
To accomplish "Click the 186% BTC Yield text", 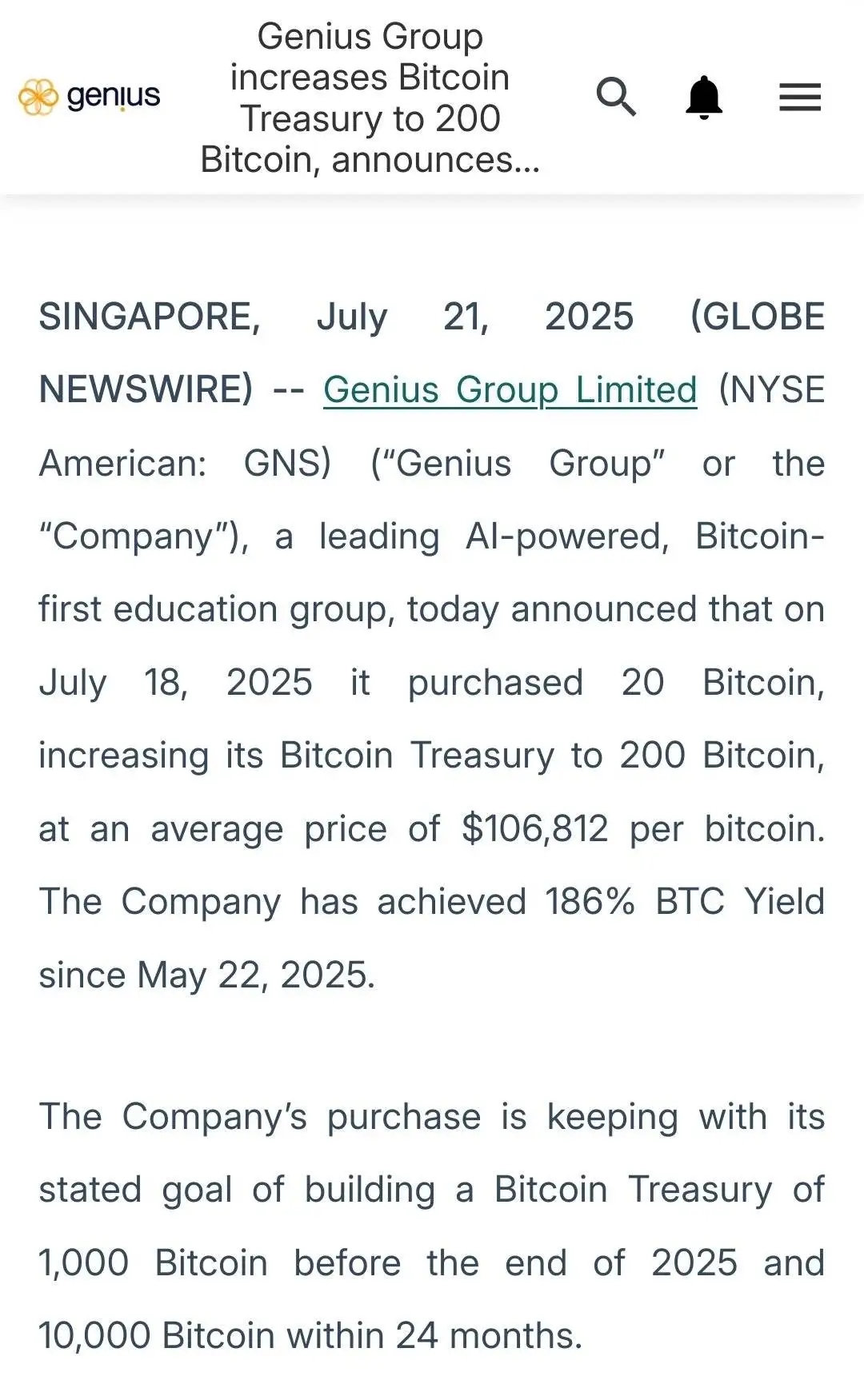I will pos(685,901).
